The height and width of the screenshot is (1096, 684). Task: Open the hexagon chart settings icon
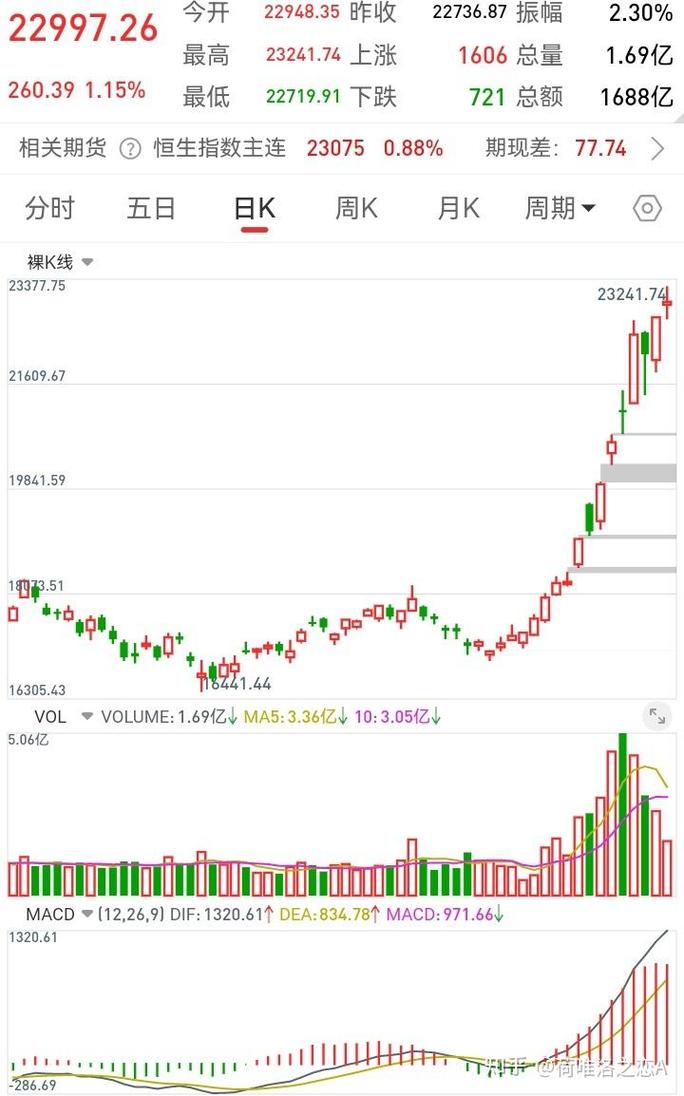pyautogui.click(x=648, y=208)
